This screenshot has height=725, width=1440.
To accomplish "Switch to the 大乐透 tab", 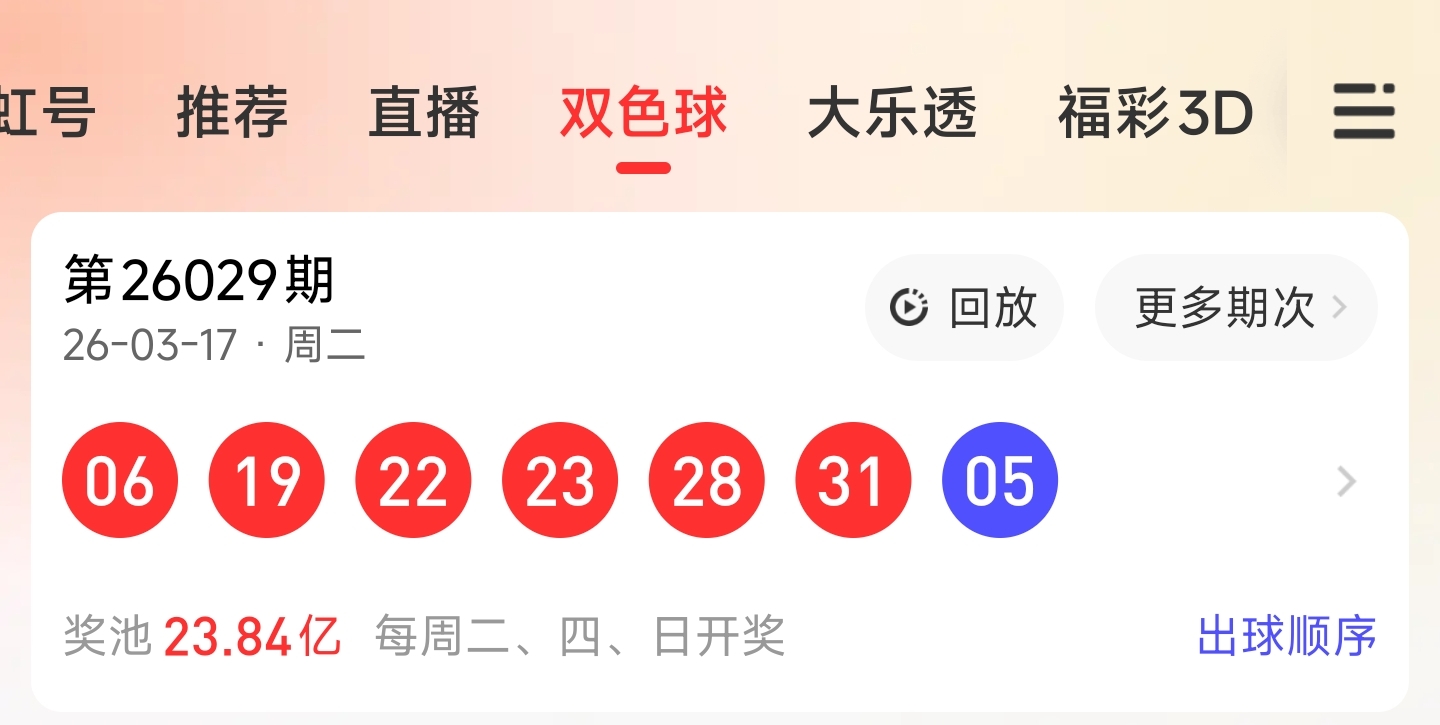I will (x=891, y=112).
